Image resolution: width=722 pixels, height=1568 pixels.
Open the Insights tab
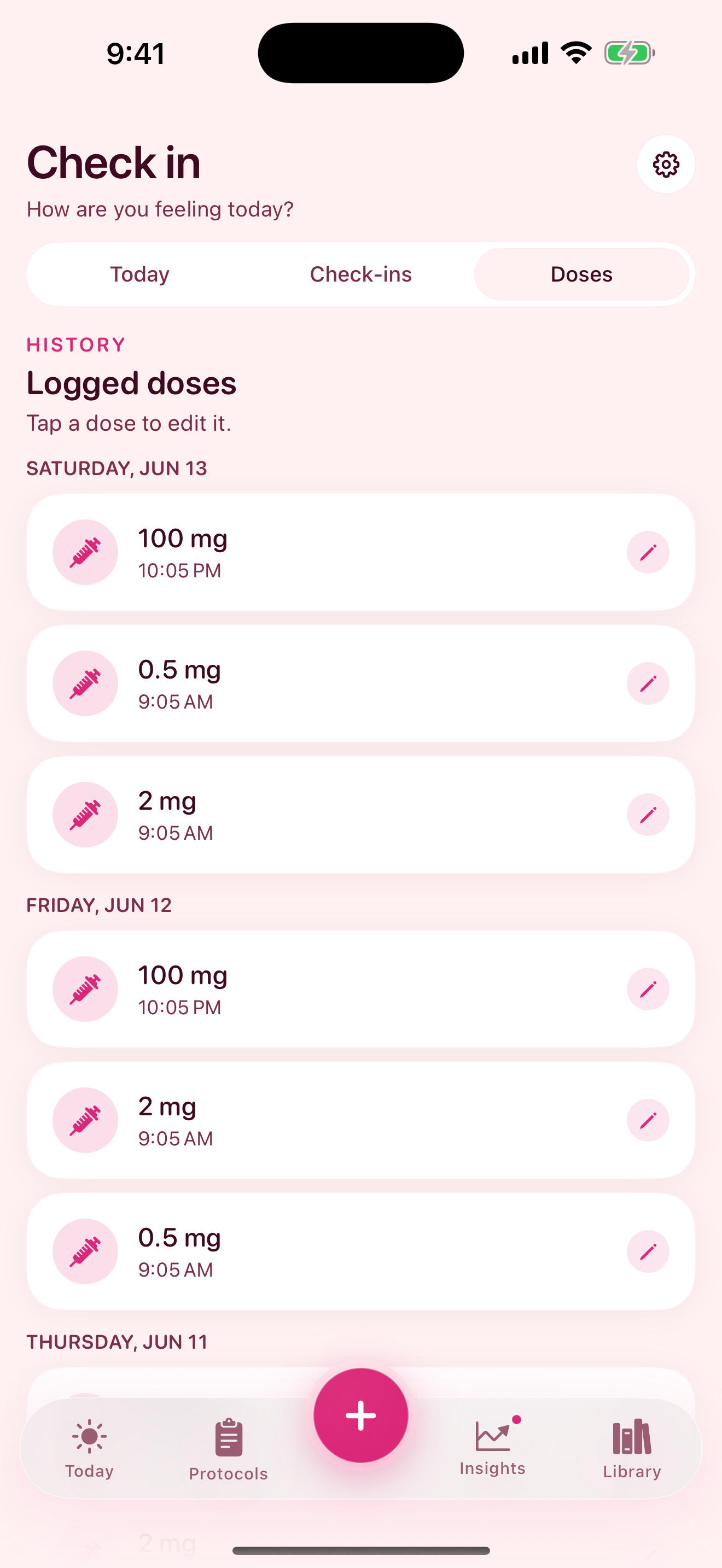492,1448
